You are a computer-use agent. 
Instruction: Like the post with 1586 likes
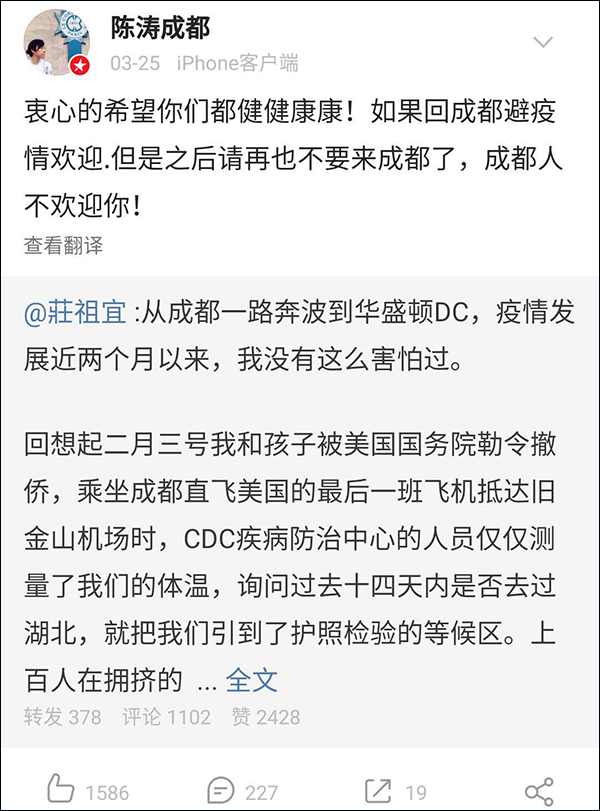pyautogui.click(x=85, y=790)
